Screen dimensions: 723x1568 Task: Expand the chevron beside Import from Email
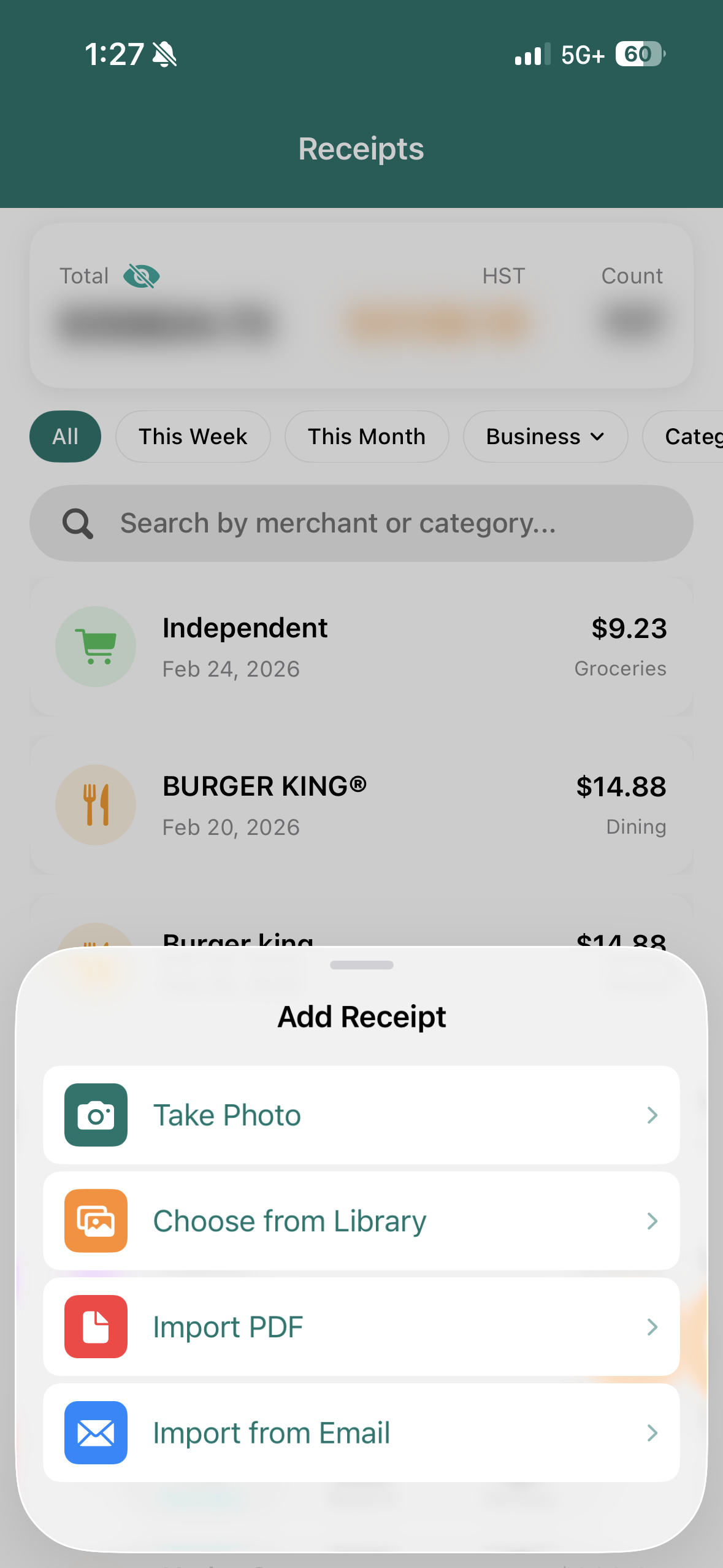pyautogui.click(x=652, y=1433)
